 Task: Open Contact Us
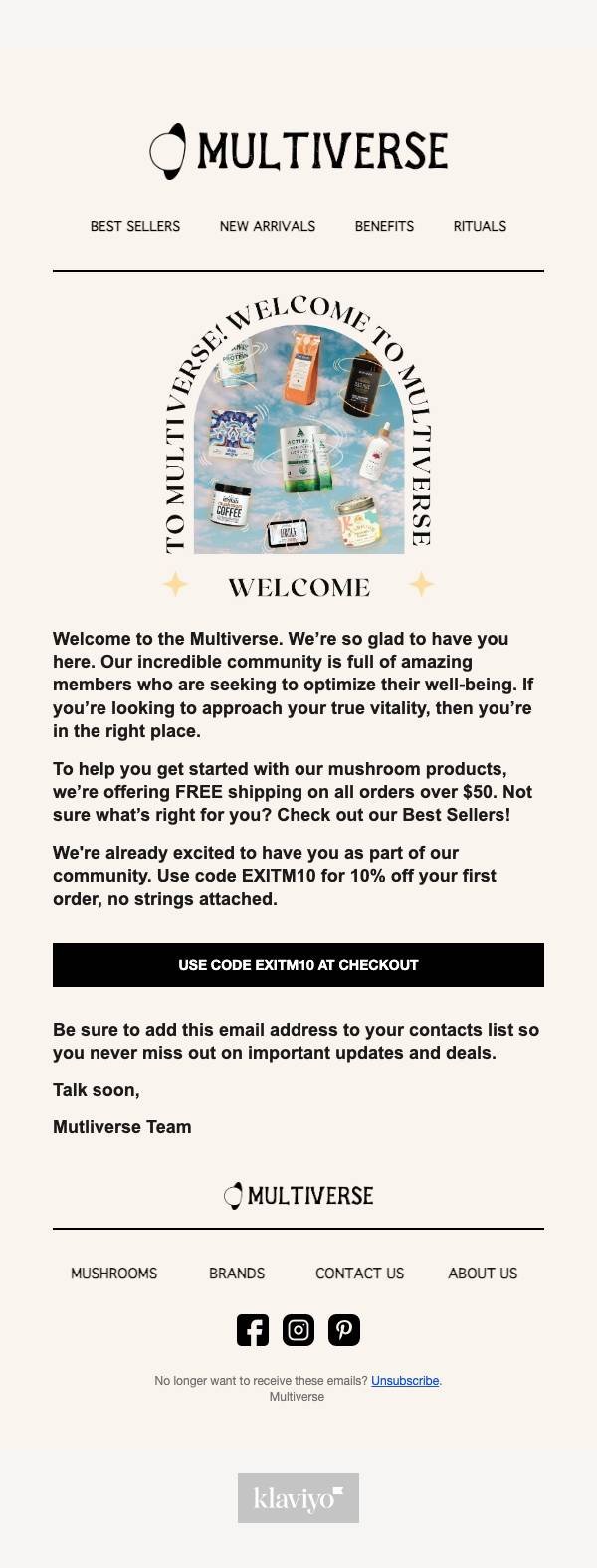click(x=359, y=1274)
